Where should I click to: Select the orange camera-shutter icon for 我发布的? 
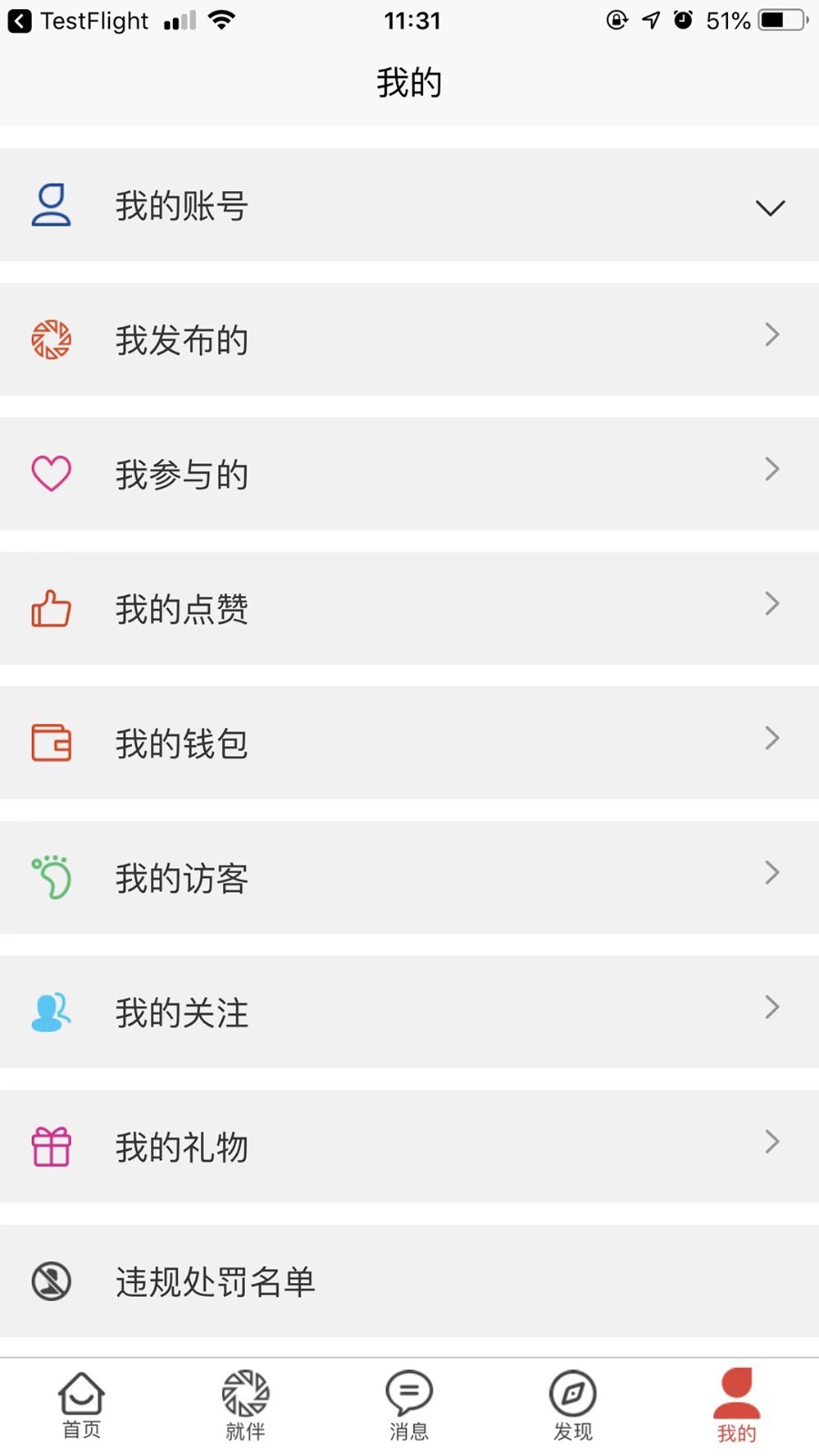(x=52, y=339)
